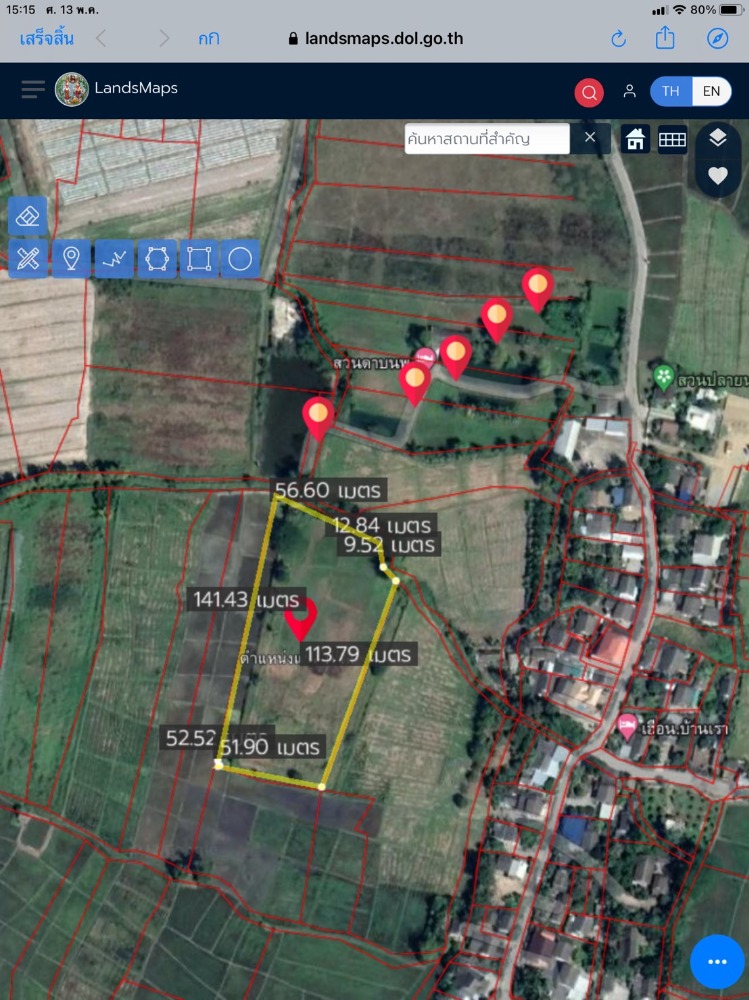Tap the home icon on the map
The image size is (749, 1000).
(x=635, y=139)
